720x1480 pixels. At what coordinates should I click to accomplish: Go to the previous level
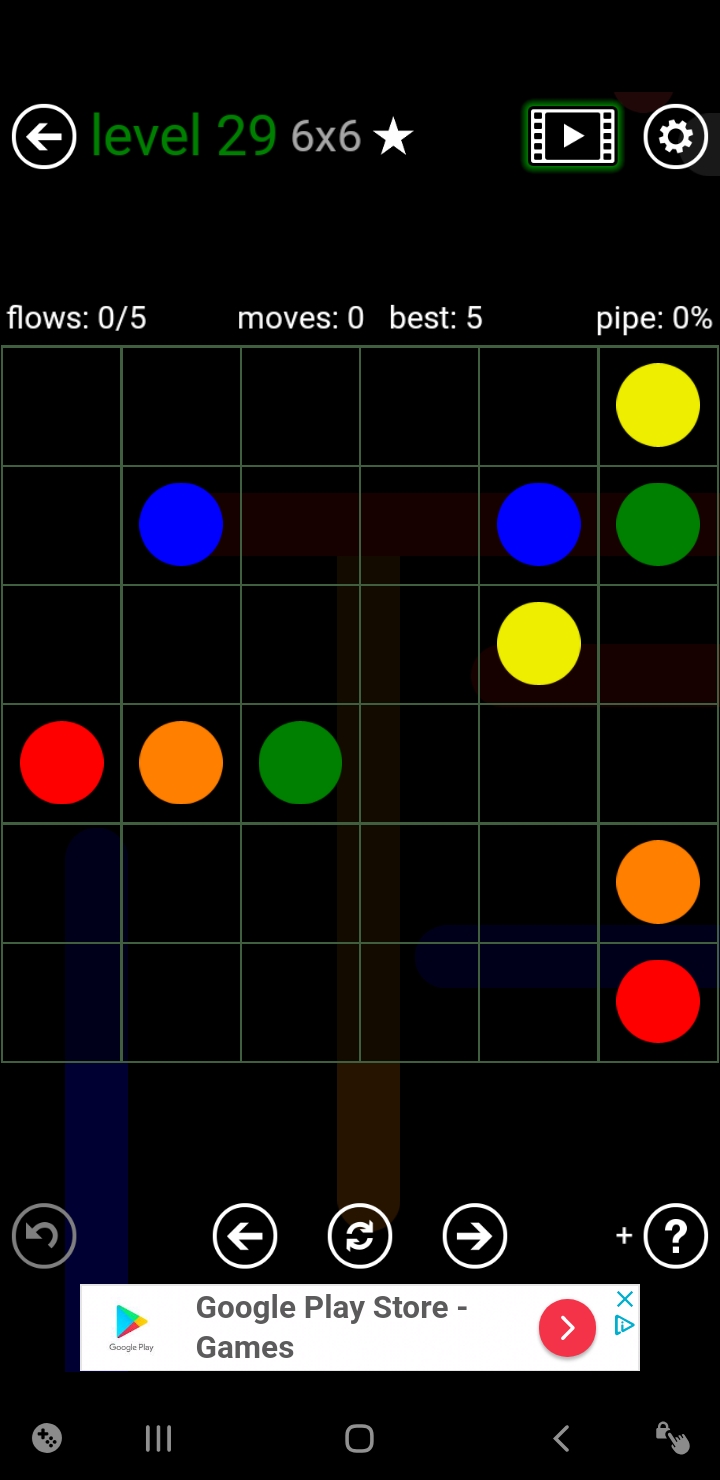(245, 1236)
